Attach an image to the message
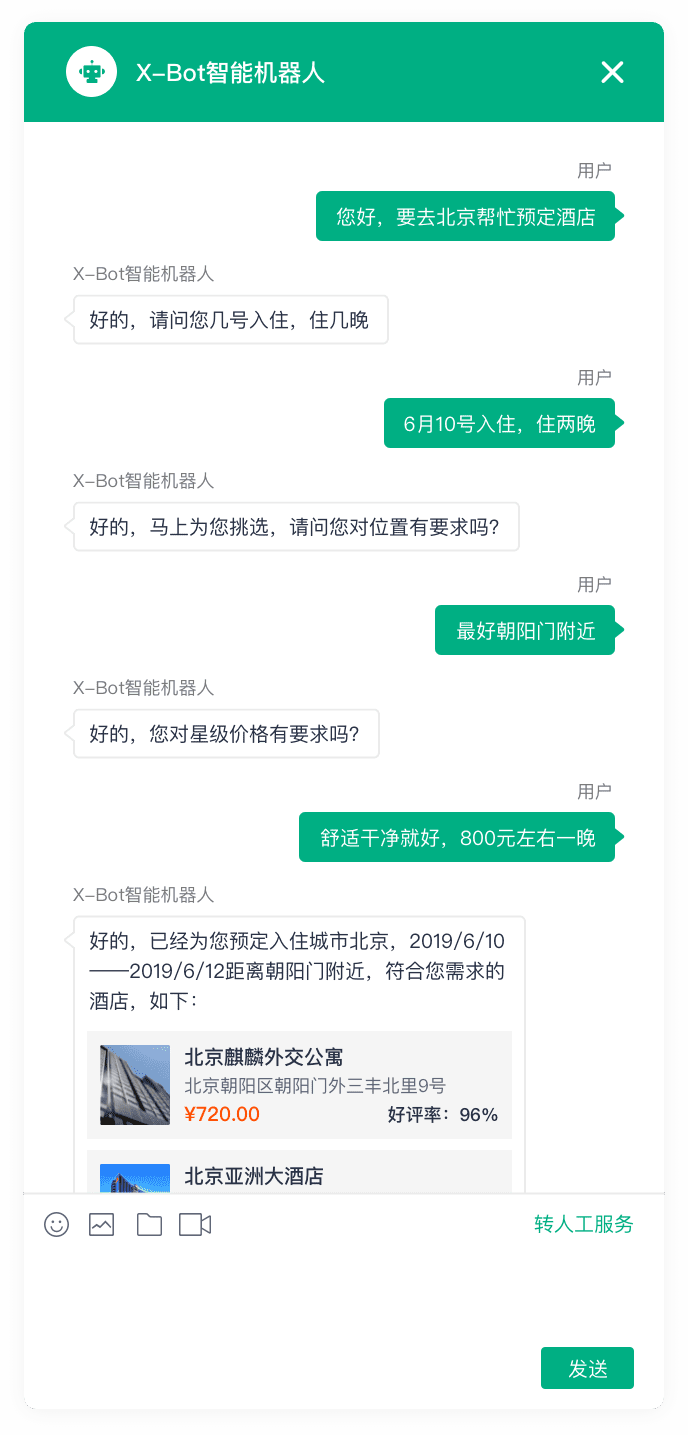688x1435 pixels. (x=102, y=1224)
